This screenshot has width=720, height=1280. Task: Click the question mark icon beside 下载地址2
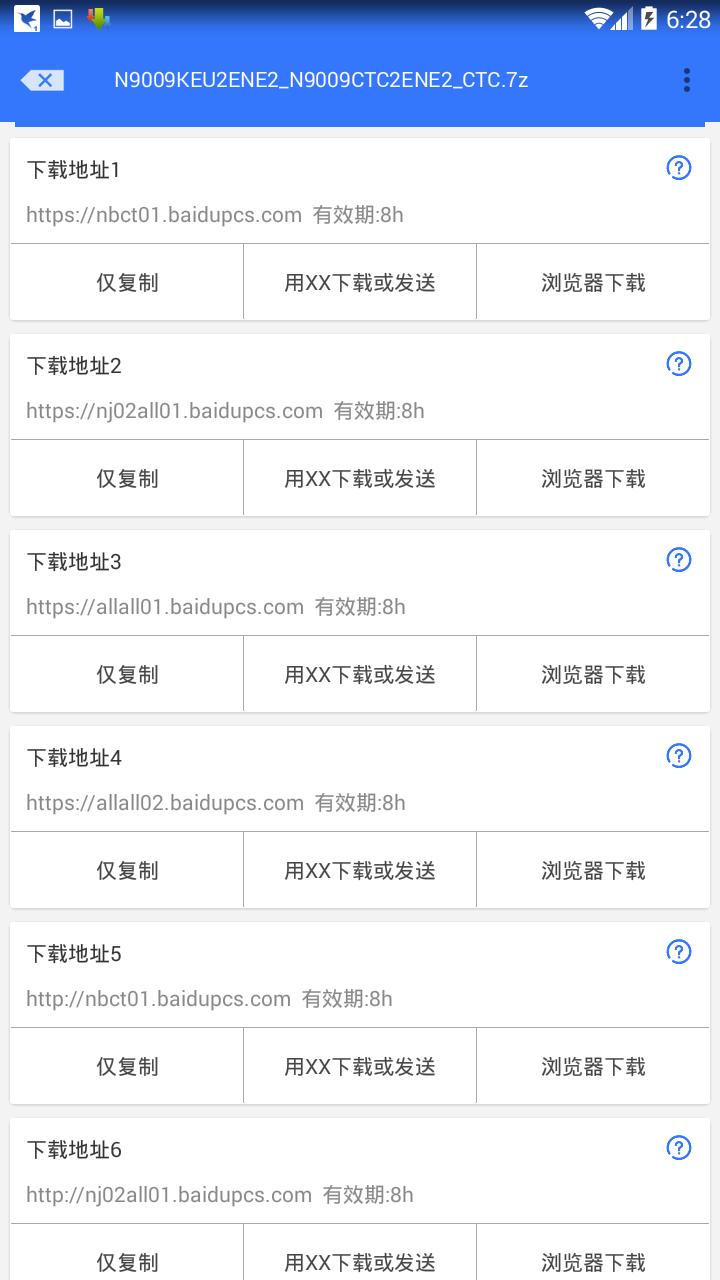pos(679,364)
